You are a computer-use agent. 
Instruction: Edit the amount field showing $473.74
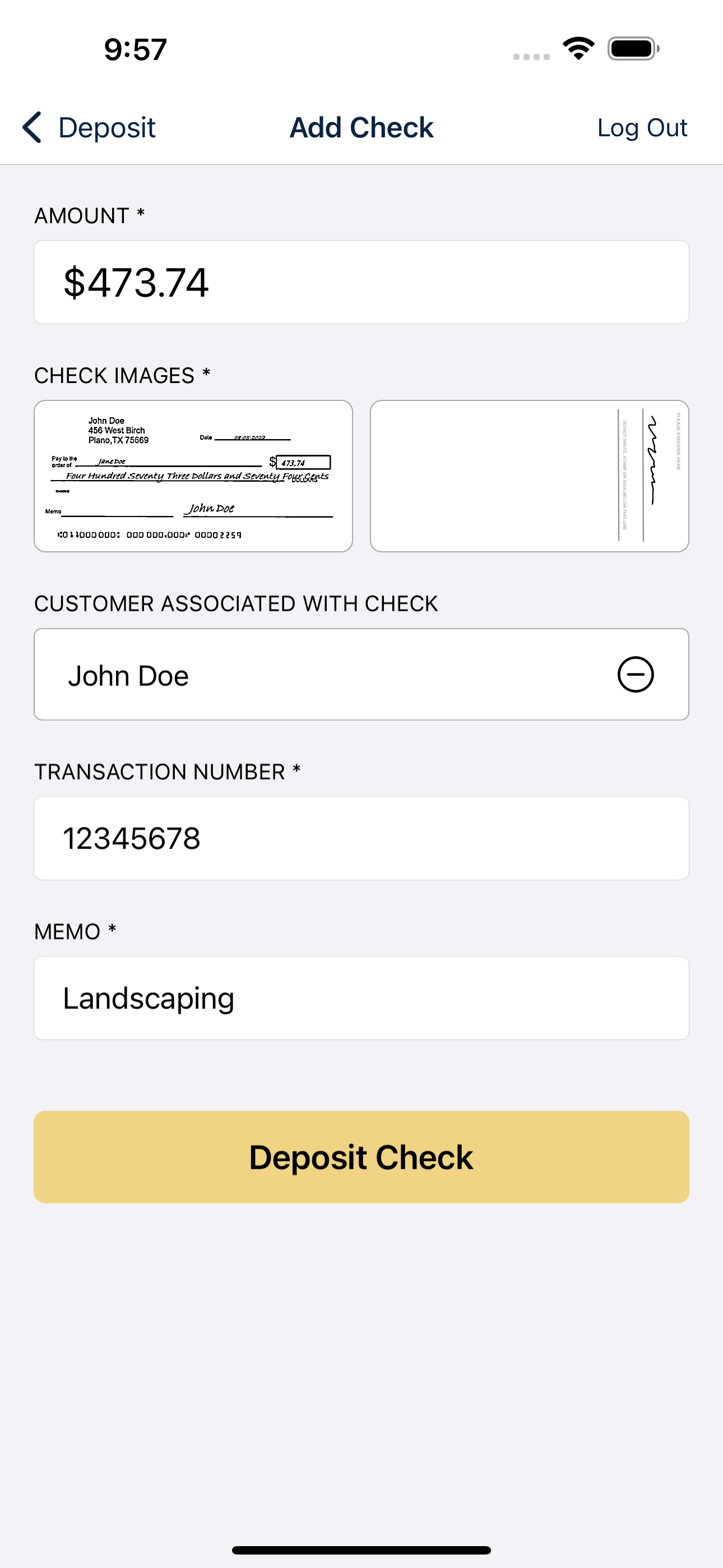pyautogui.click(x=361, y=283)
